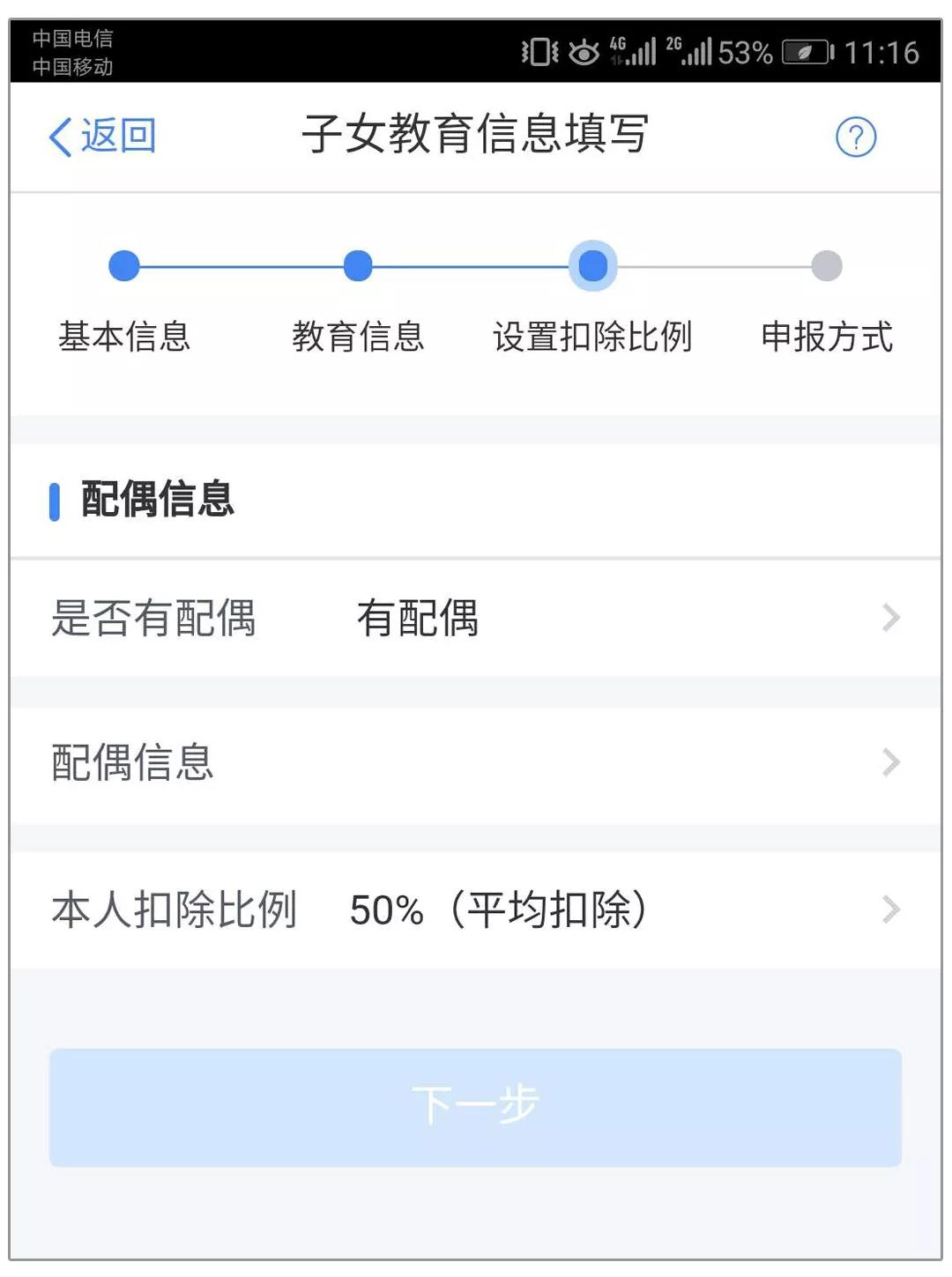Tap the 下一步 button to continue
The width and height of the screenshot is (952, 1277).
476,1107
